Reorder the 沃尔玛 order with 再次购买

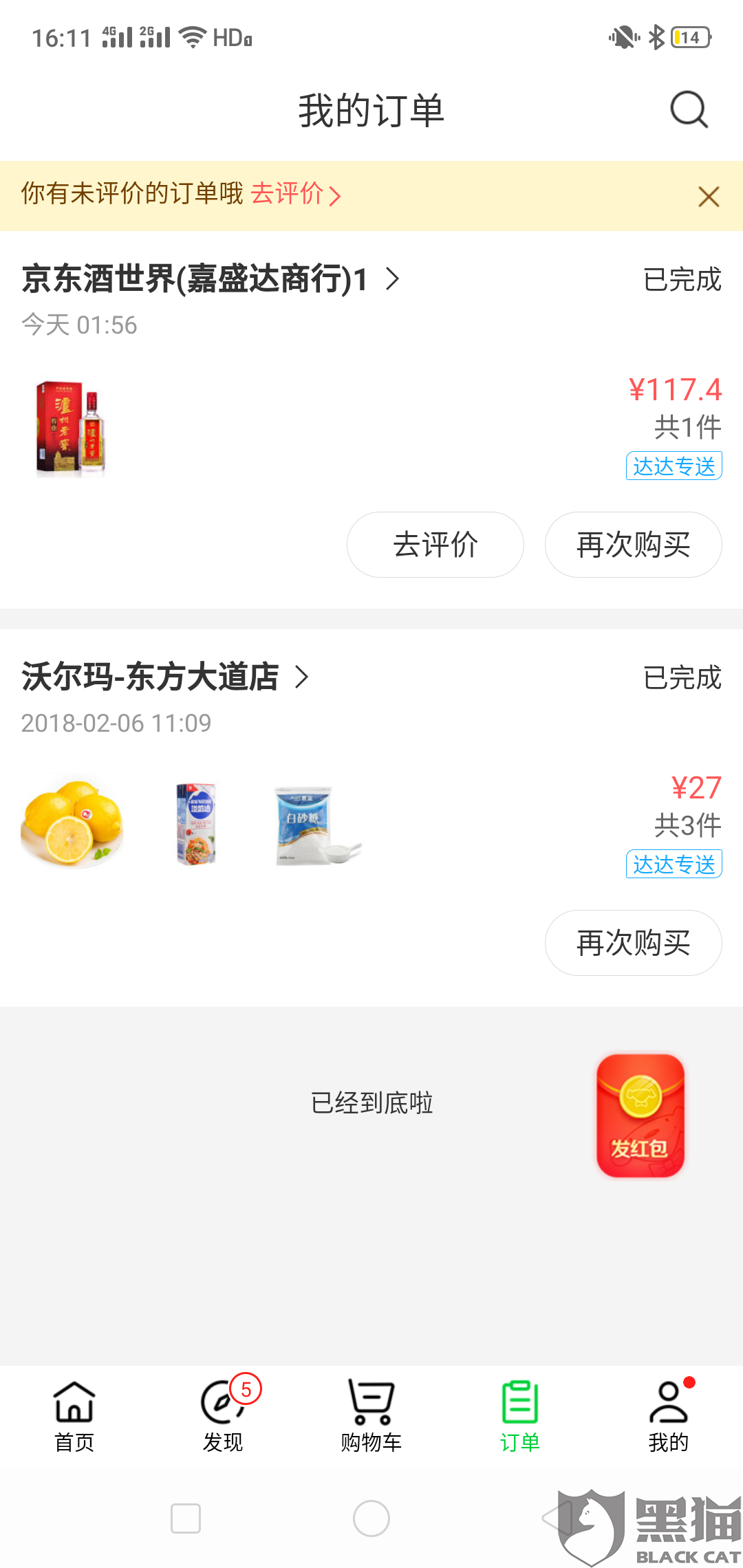coord(633,943)
